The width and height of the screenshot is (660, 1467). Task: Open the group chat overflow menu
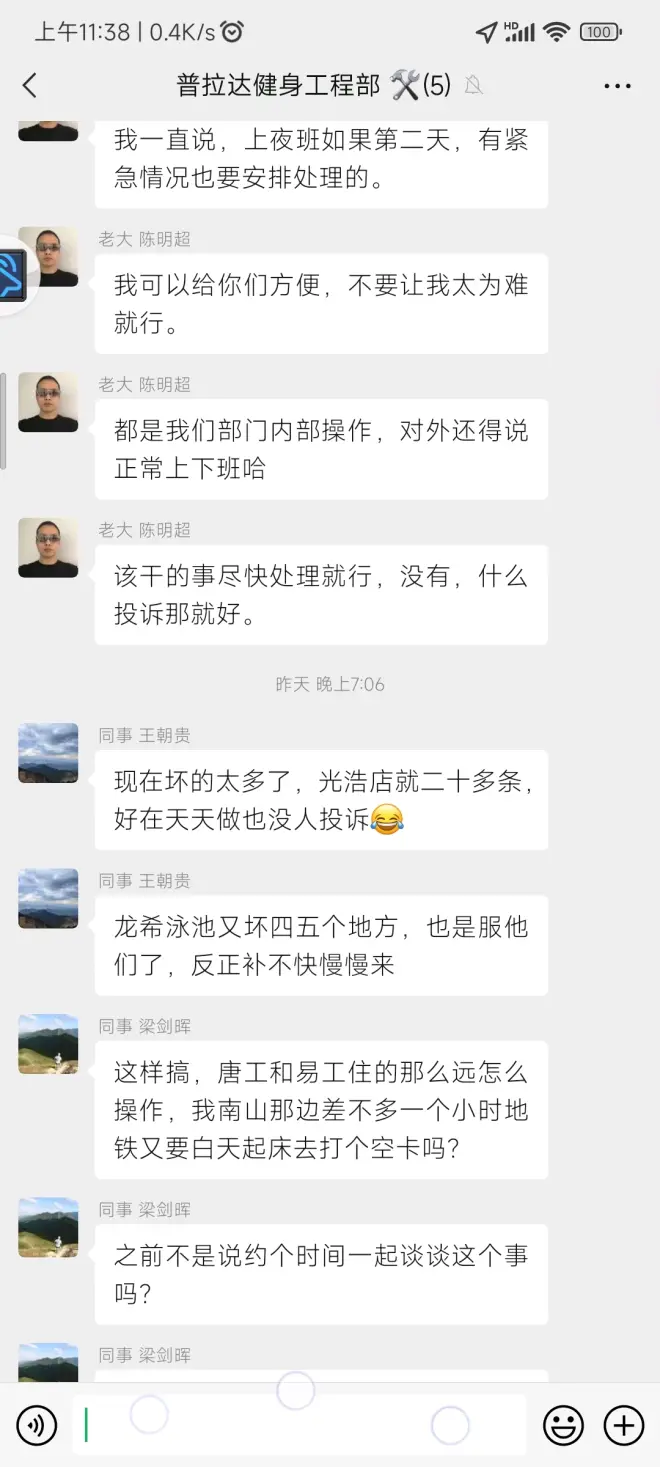point(617,86)
